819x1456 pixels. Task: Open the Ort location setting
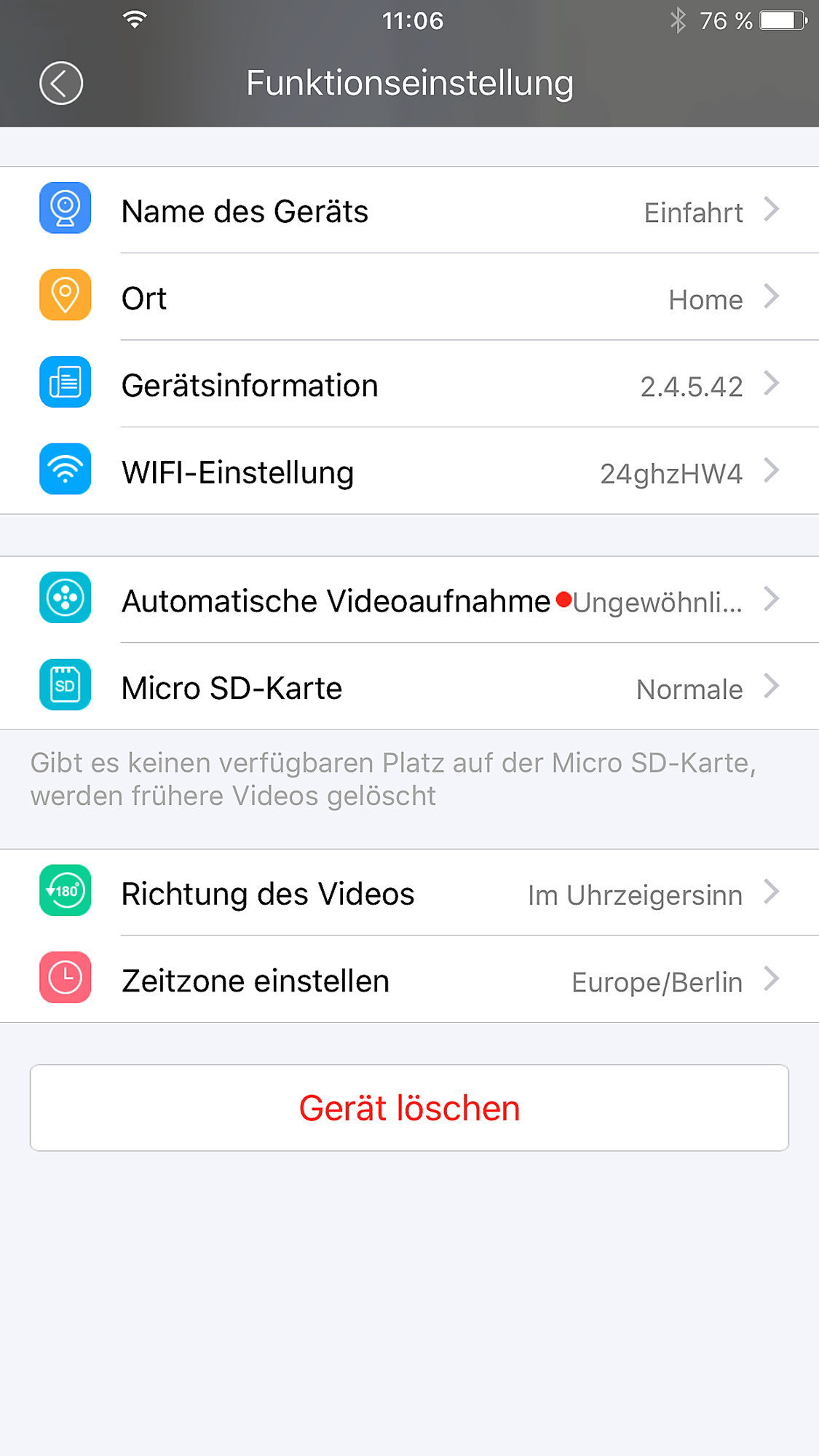coord(409,298)
